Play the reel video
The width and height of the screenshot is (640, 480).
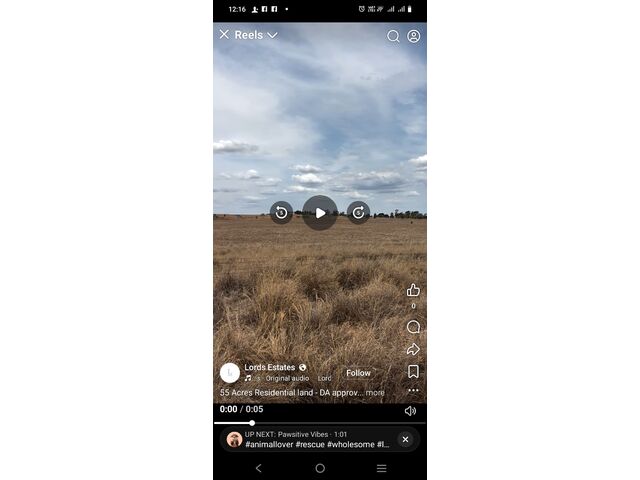click(320, 213)
